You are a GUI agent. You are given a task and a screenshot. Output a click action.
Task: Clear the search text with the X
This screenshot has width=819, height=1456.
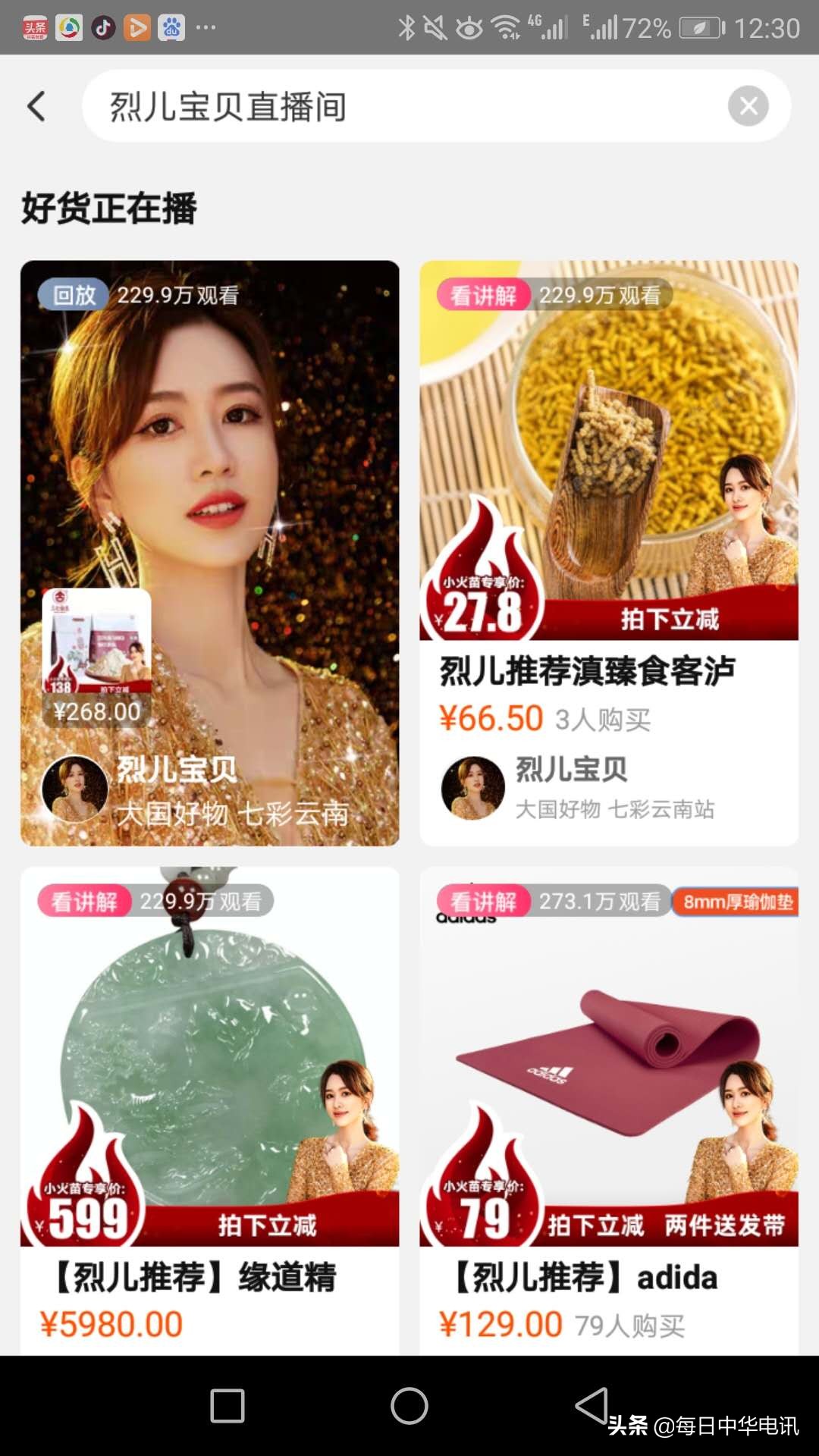click(x=749, y=106)
